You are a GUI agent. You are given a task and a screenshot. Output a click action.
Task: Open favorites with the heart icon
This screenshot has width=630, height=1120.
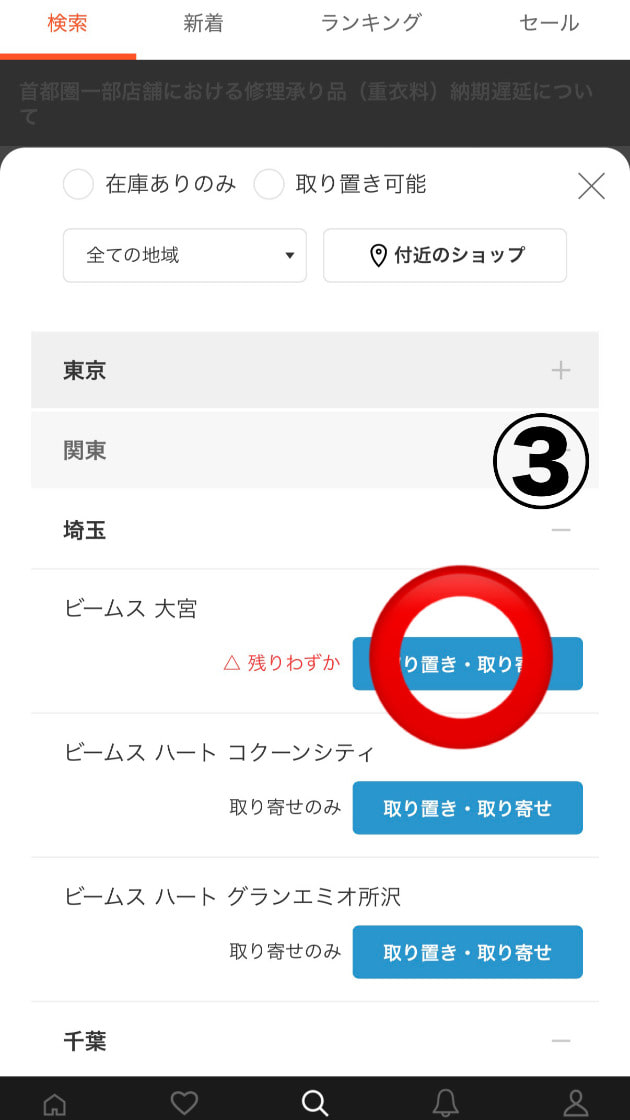[x=184, y=1102]
